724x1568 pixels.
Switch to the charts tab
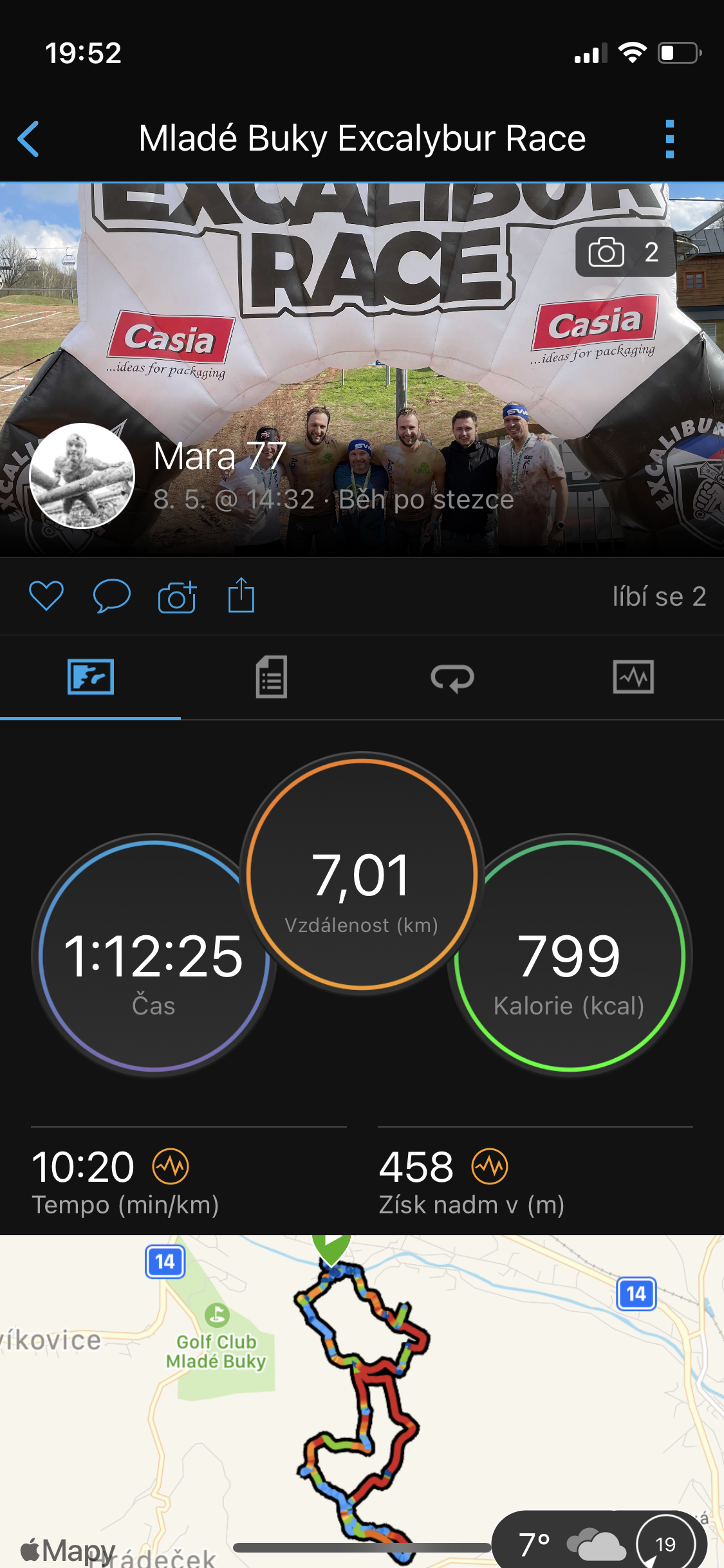[x=633, y=677]
